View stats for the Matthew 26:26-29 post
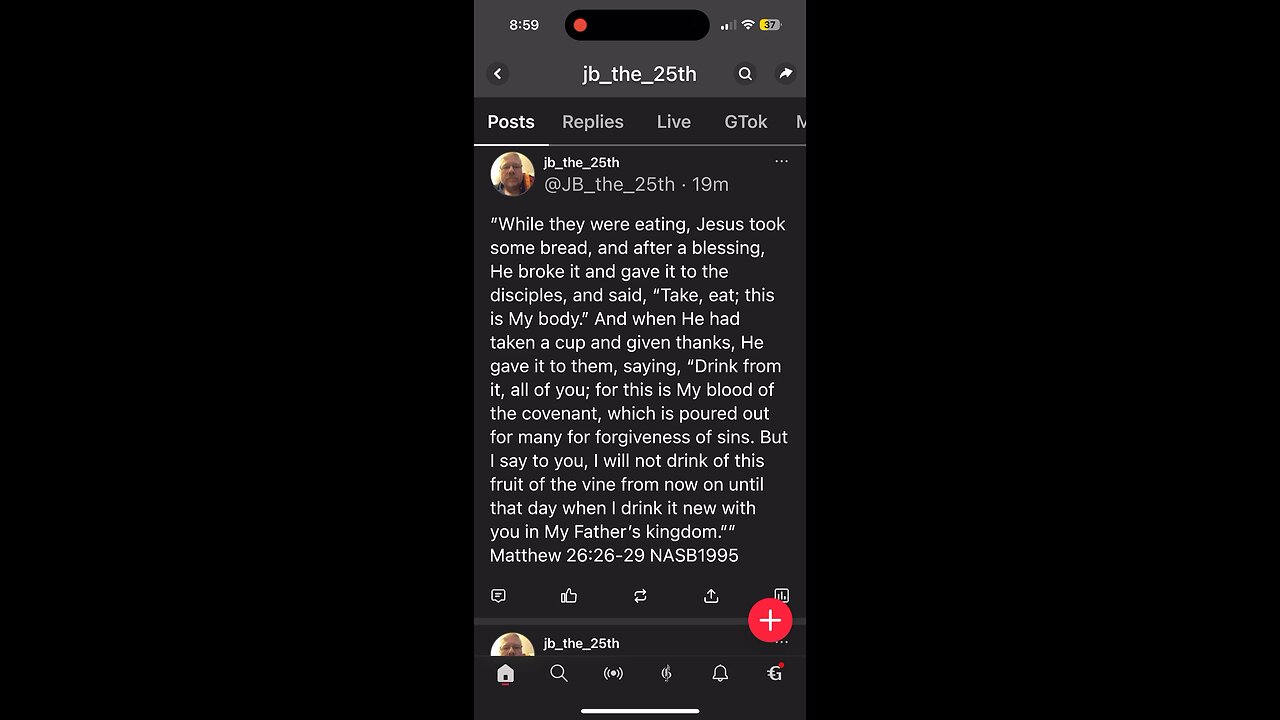 click(781, 596)
